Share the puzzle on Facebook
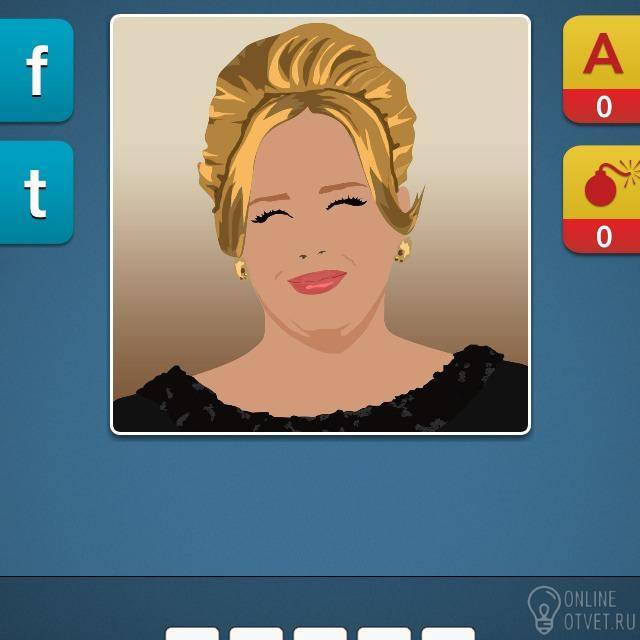Image resolution: width=640 pixels, height=640 pixels. click(36, 70)
